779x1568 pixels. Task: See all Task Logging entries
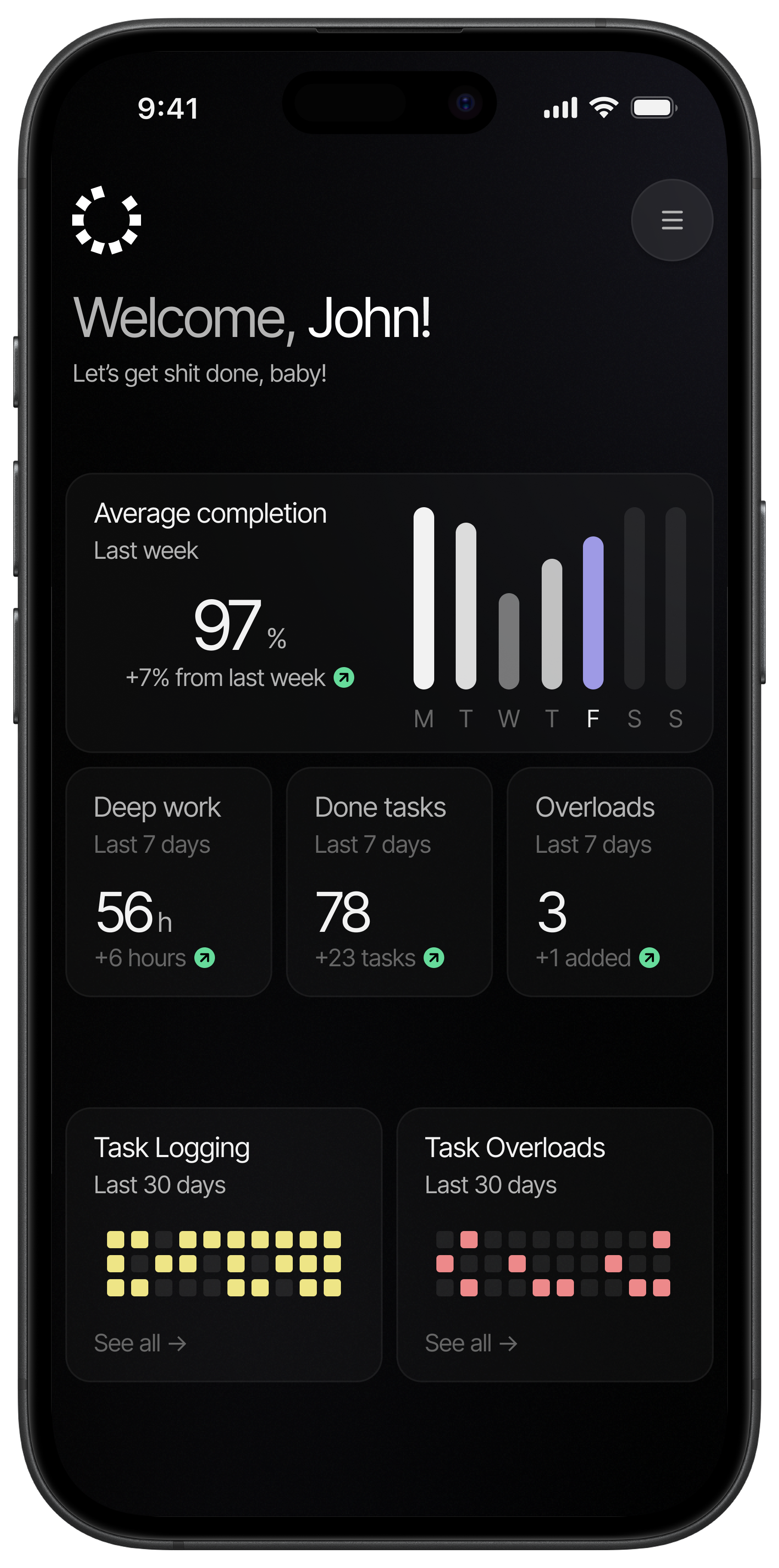[140, 1343]
